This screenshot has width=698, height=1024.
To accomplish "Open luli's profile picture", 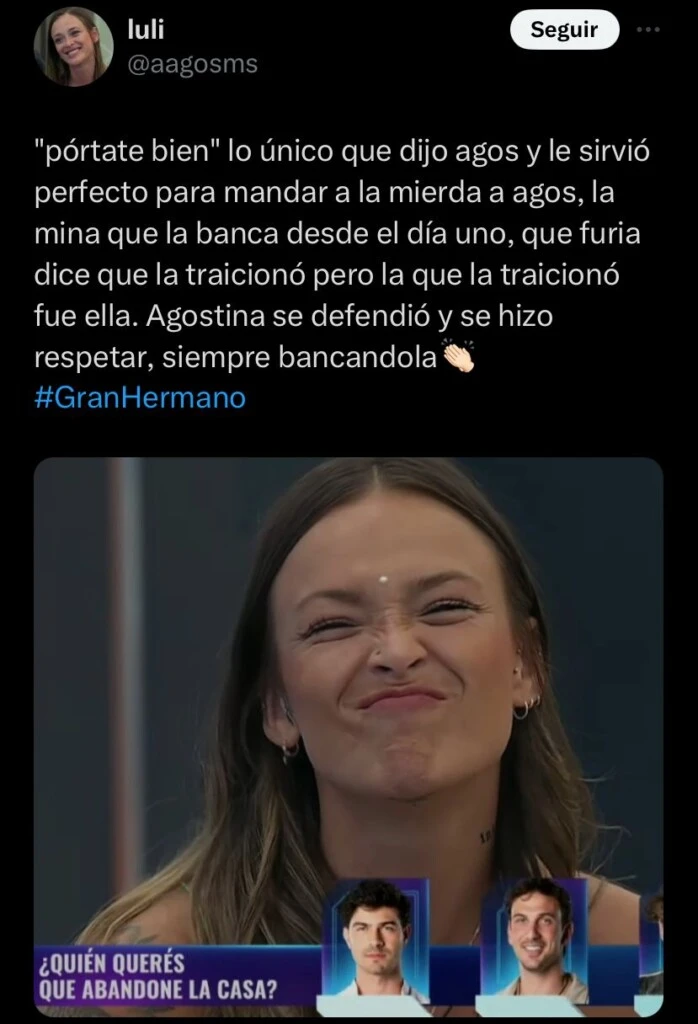I will pos(73,46).
